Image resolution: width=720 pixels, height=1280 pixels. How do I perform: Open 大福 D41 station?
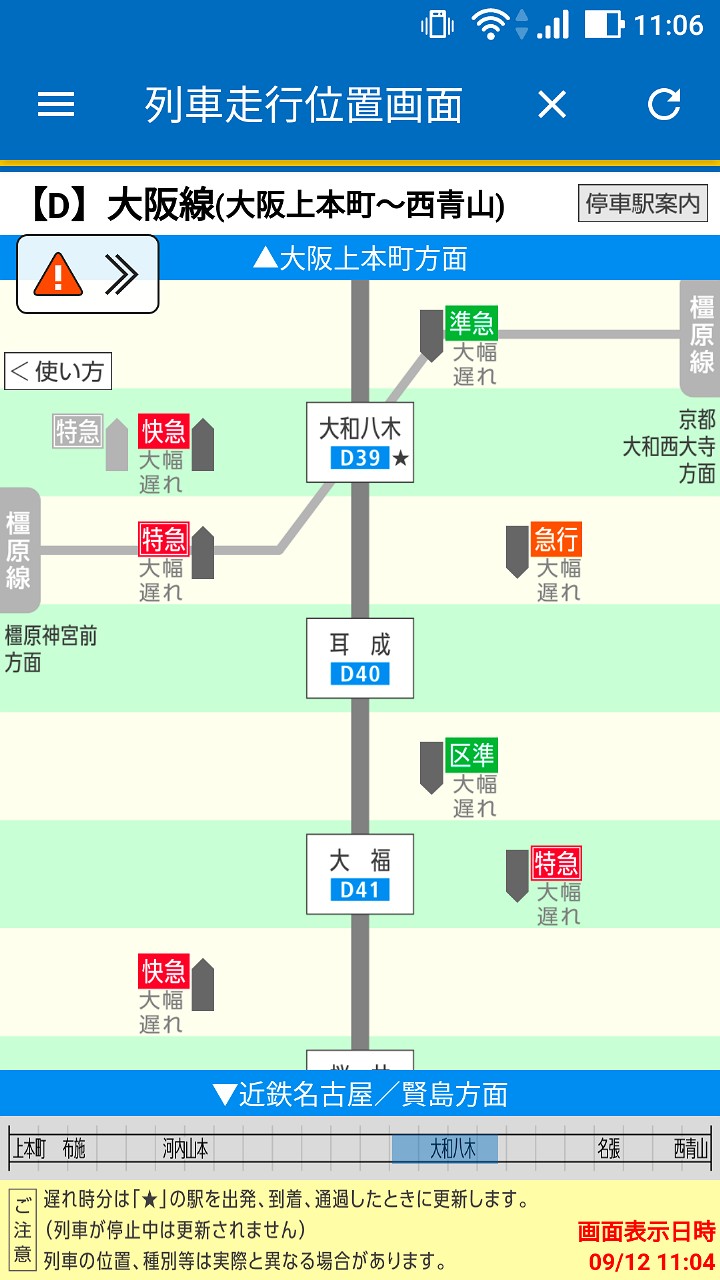(x=360, y=874)
